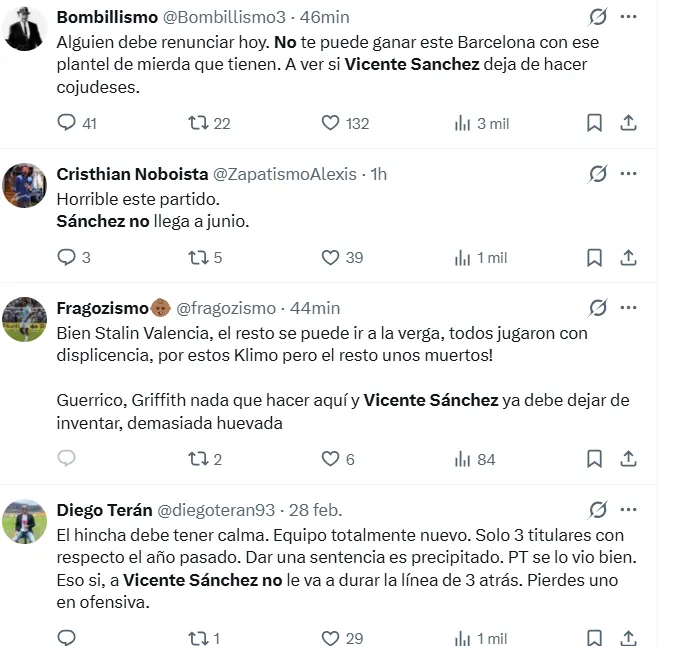The height and width of the screenshot is (646, 673).
Task: Like Cristhian Noboista's tweet
Action: click(x=331, y=257)
